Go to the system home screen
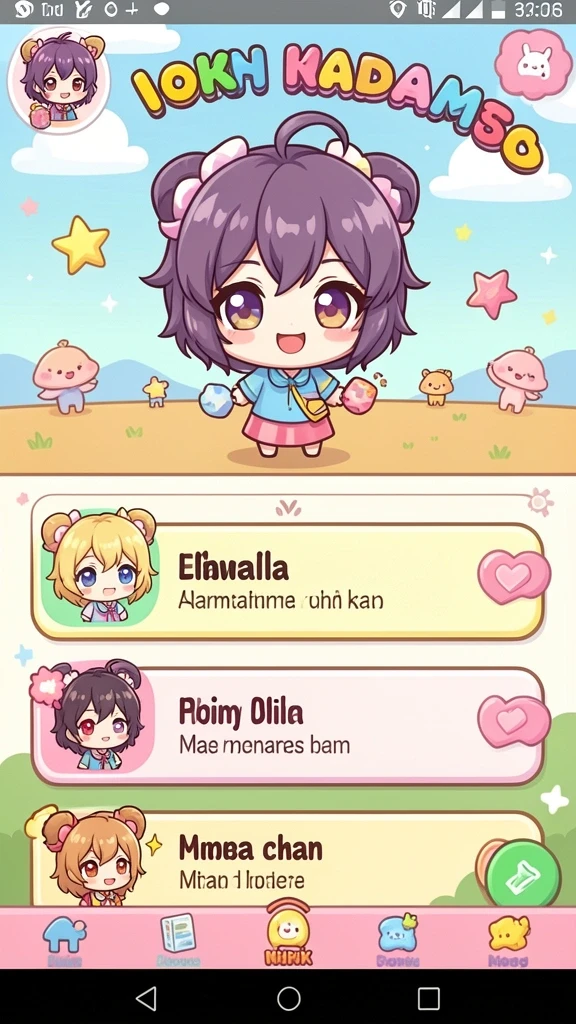Image resolution: width=576 pixels, height=1024 pixels. pyautogui.click(x=289, y=997)
